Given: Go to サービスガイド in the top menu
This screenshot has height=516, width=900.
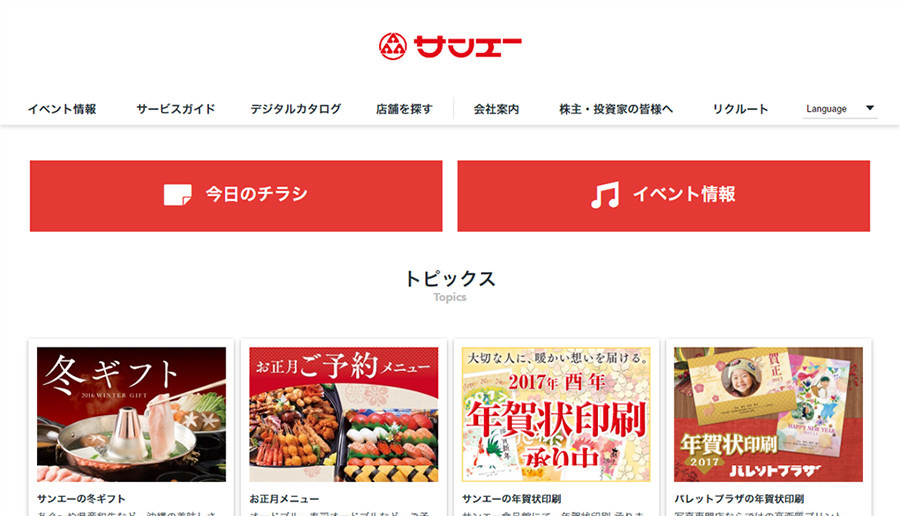Looking at the screenshot, I should pos(176,109).
